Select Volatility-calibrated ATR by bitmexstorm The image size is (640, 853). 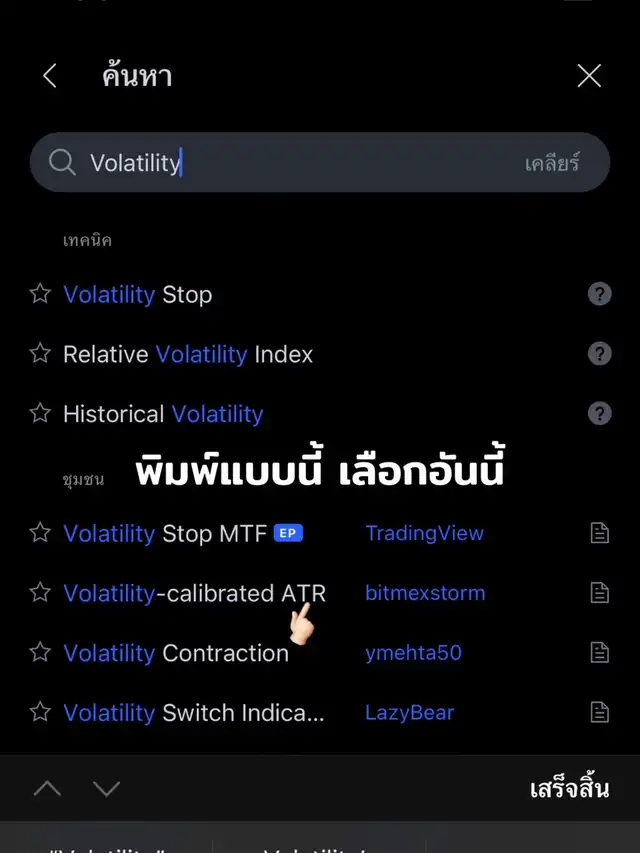tap(194, 593)
